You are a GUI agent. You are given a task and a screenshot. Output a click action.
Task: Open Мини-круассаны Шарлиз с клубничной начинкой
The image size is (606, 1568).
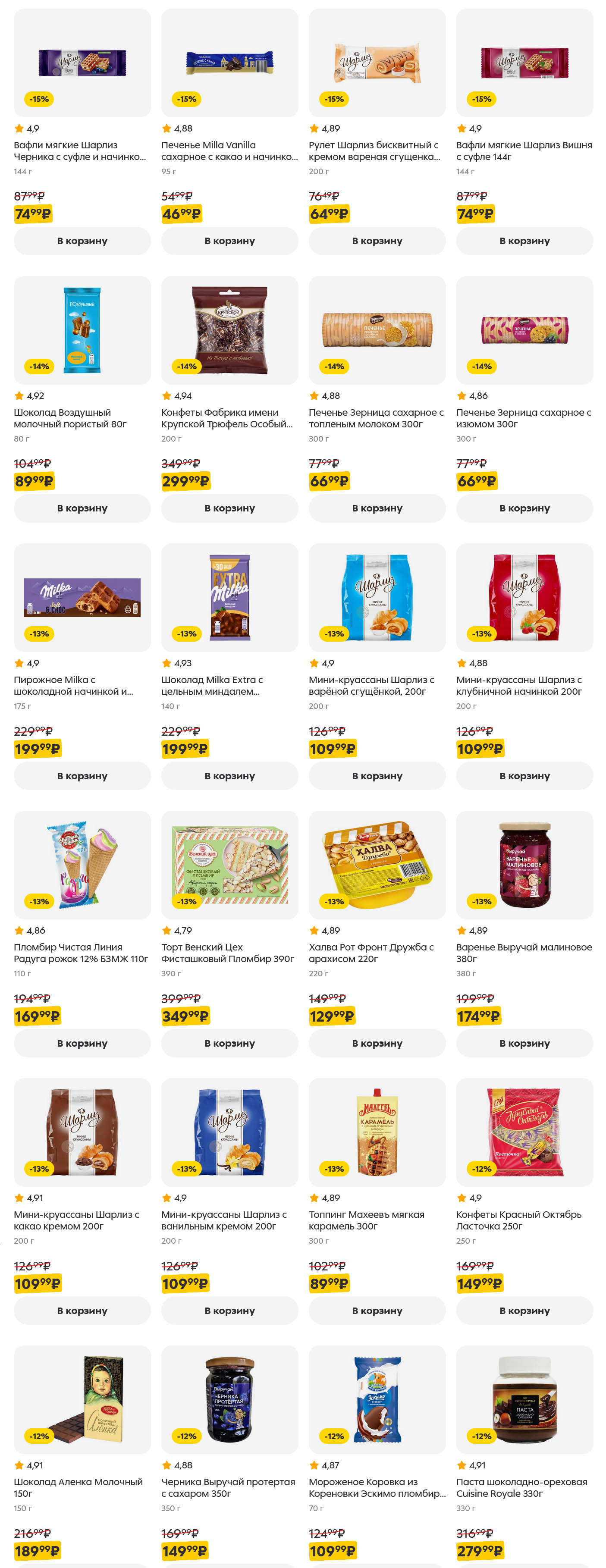click(x=524, y=685)
